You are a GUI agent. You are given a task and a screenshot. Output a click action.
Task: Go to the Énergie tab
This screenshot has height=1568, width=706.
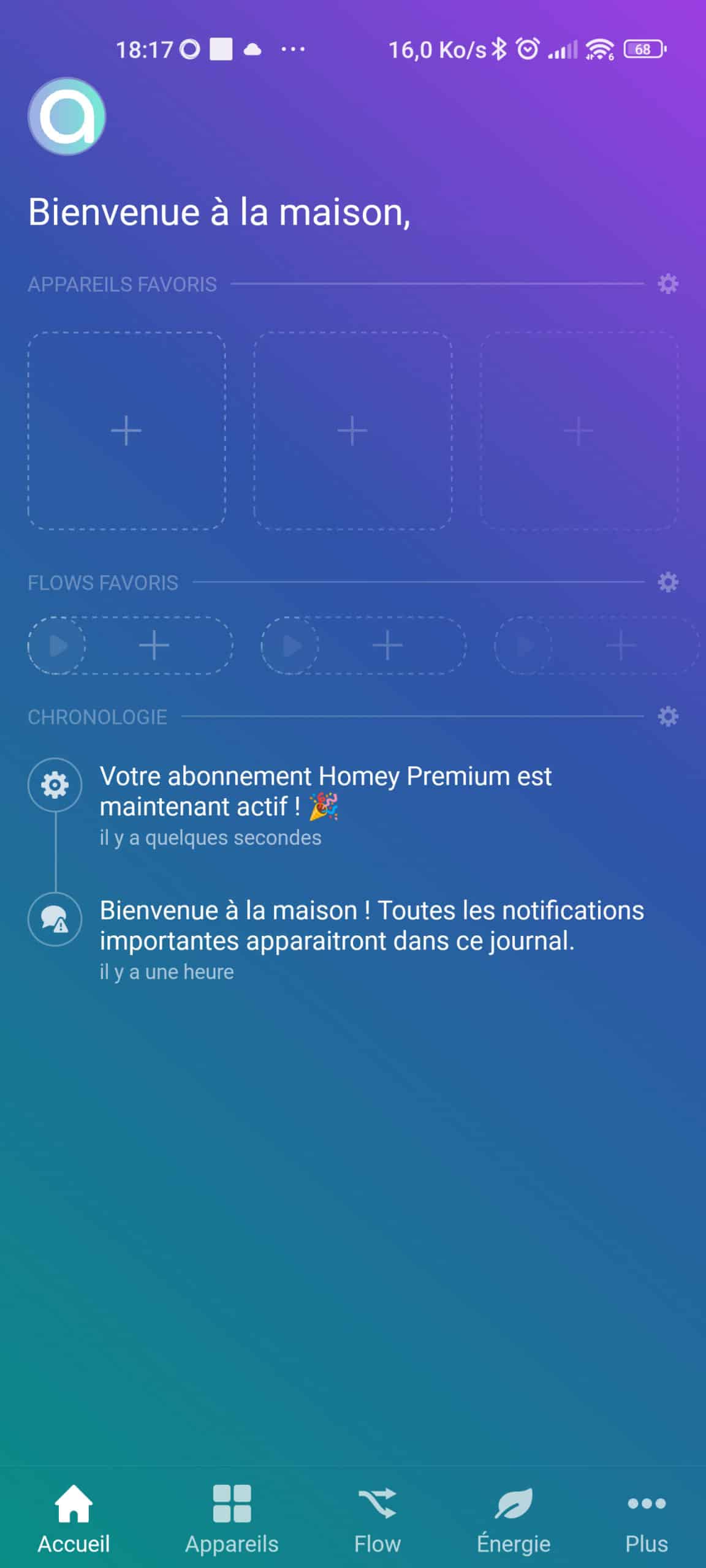[x=514, y=1520]
